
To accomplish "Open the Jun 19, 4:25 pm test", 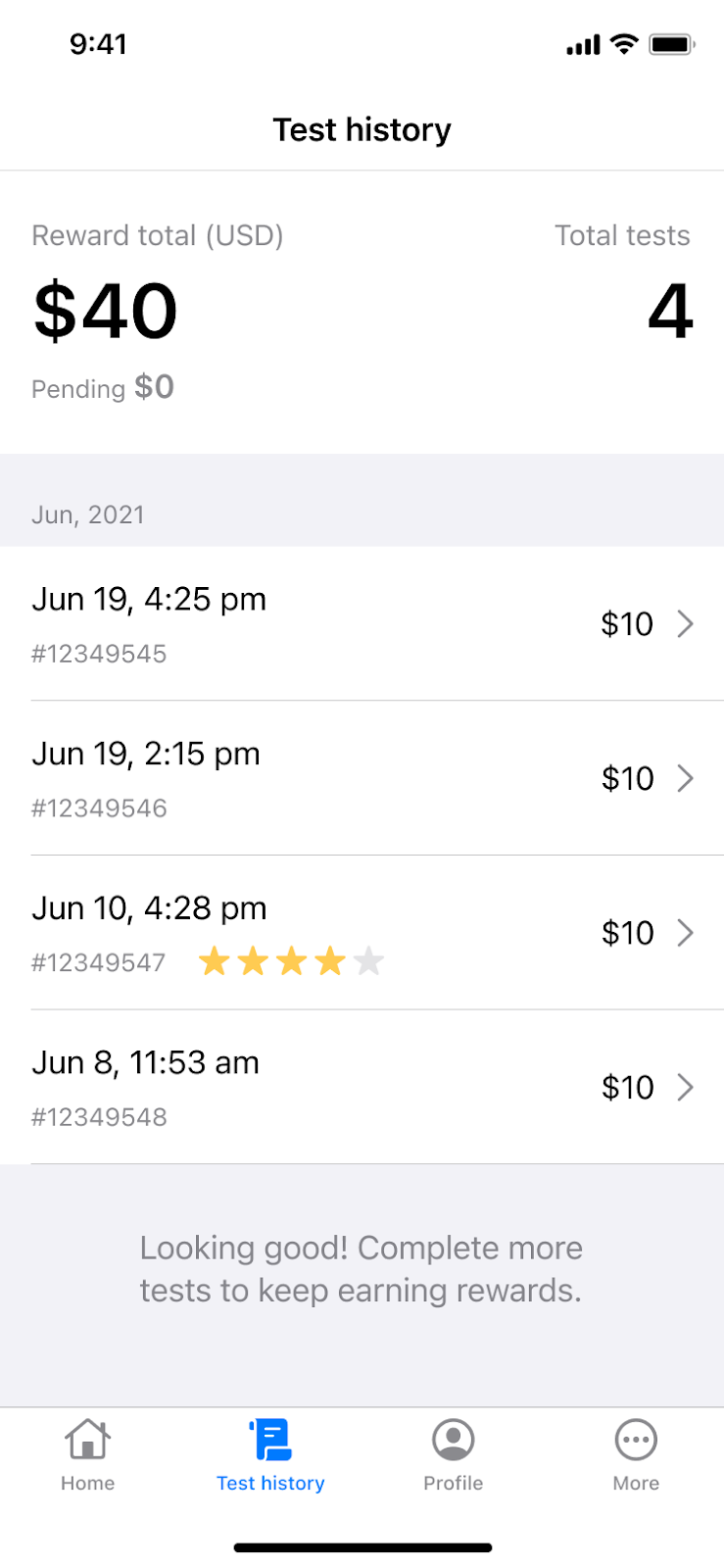I will (362, 624).
